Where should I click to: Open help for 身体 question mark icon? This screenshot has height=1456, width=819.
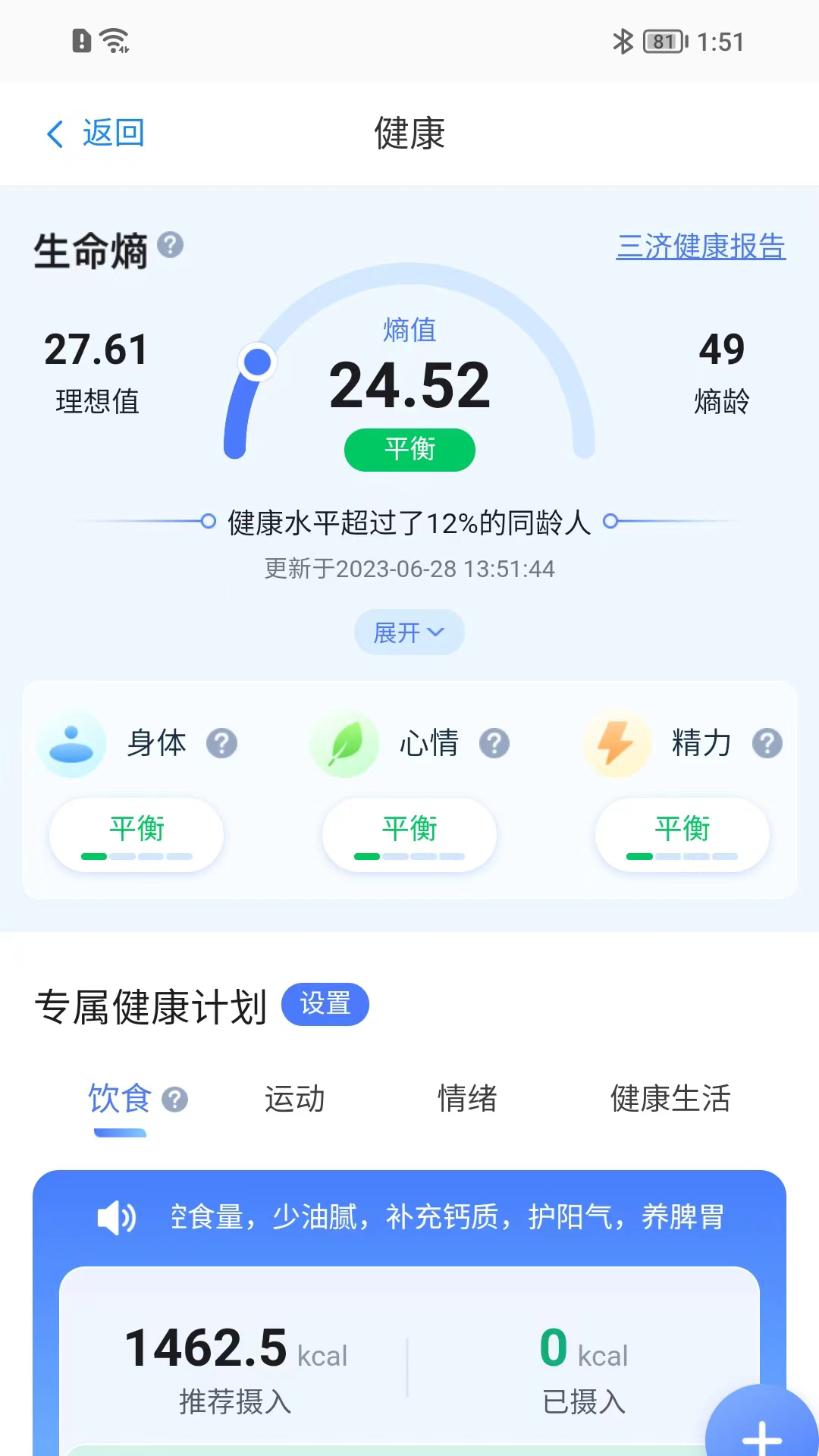(x=221, y=745)
